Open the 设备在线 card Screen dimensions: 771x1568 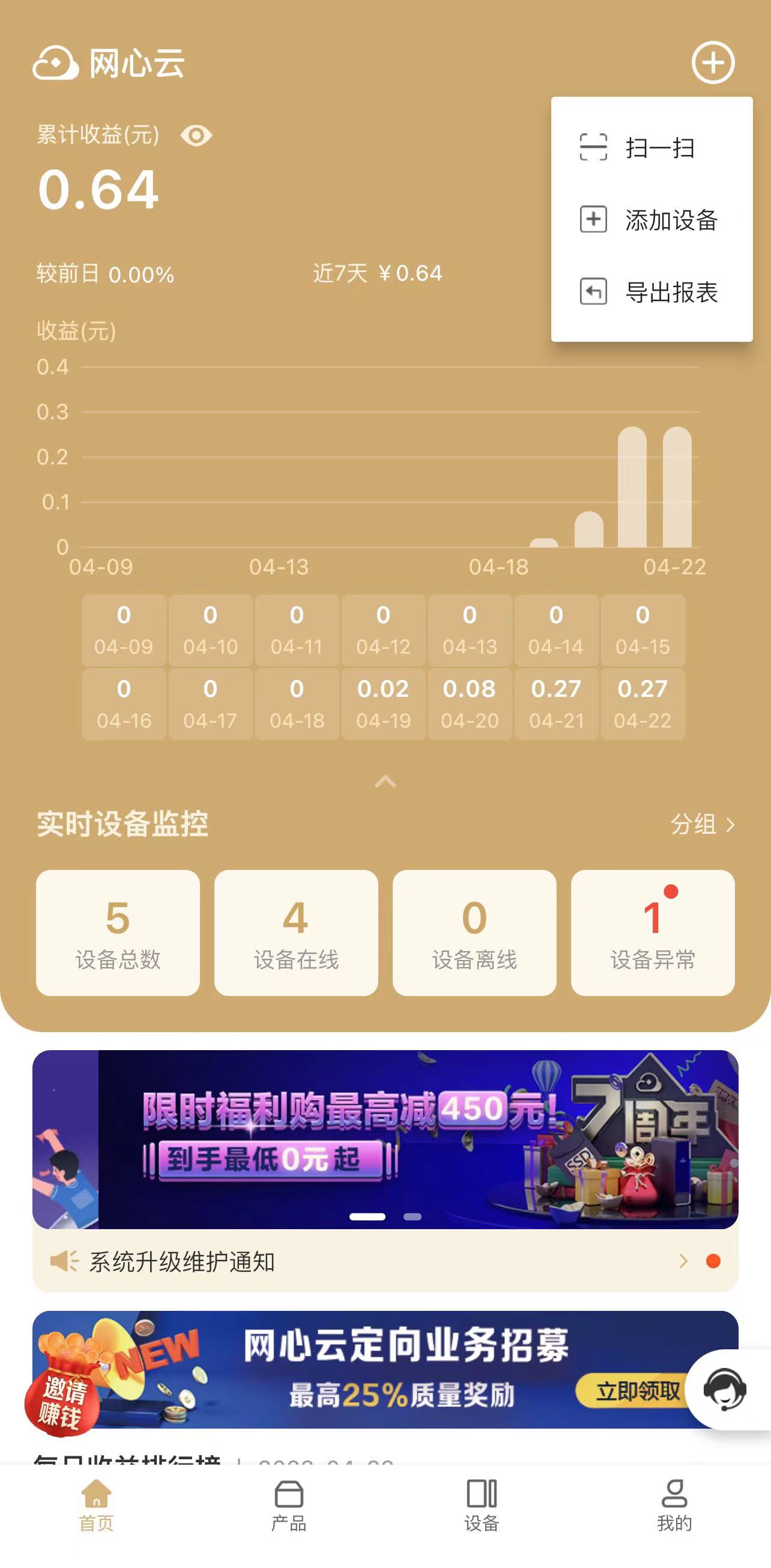(x=296, y=932)
